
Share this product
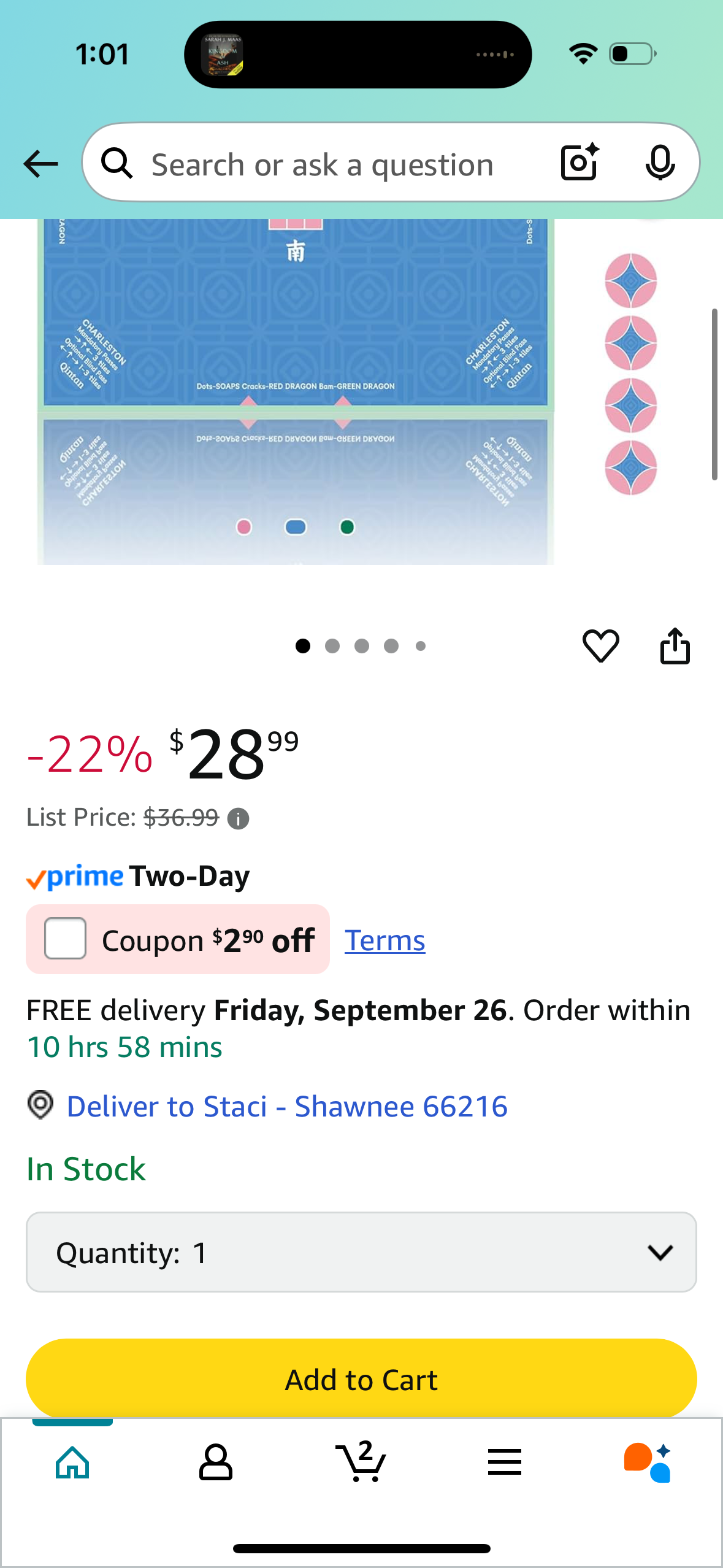click(675, 645)
